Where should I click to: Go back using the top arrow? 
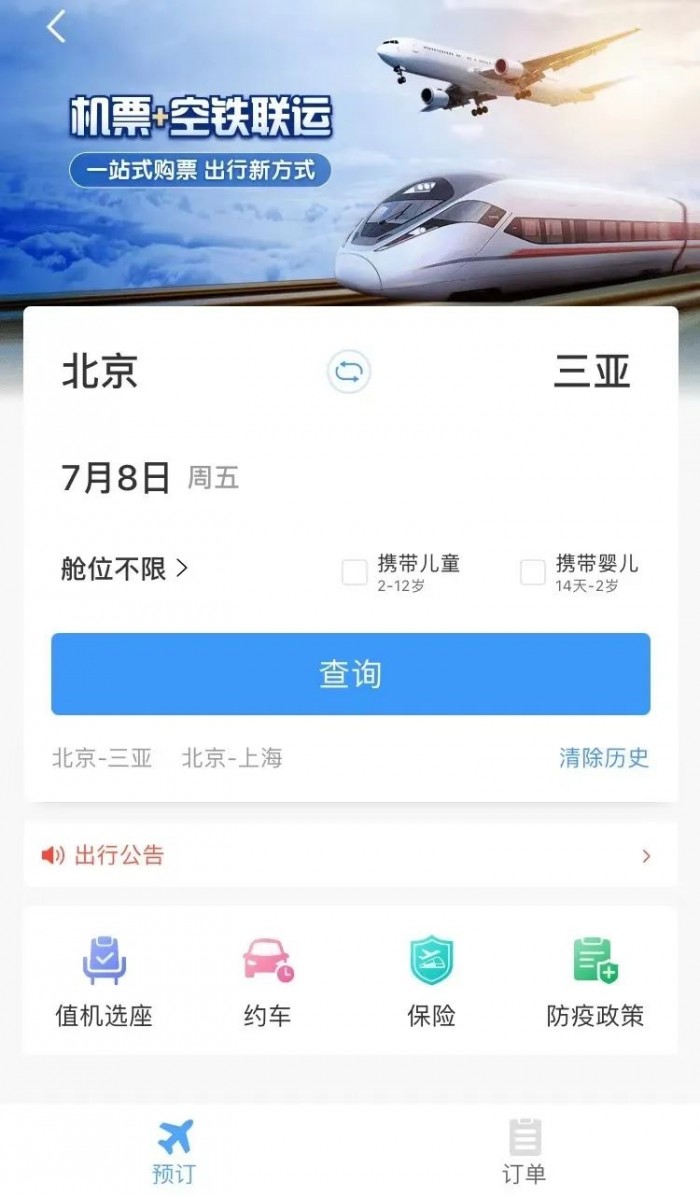tap(56, 27)
